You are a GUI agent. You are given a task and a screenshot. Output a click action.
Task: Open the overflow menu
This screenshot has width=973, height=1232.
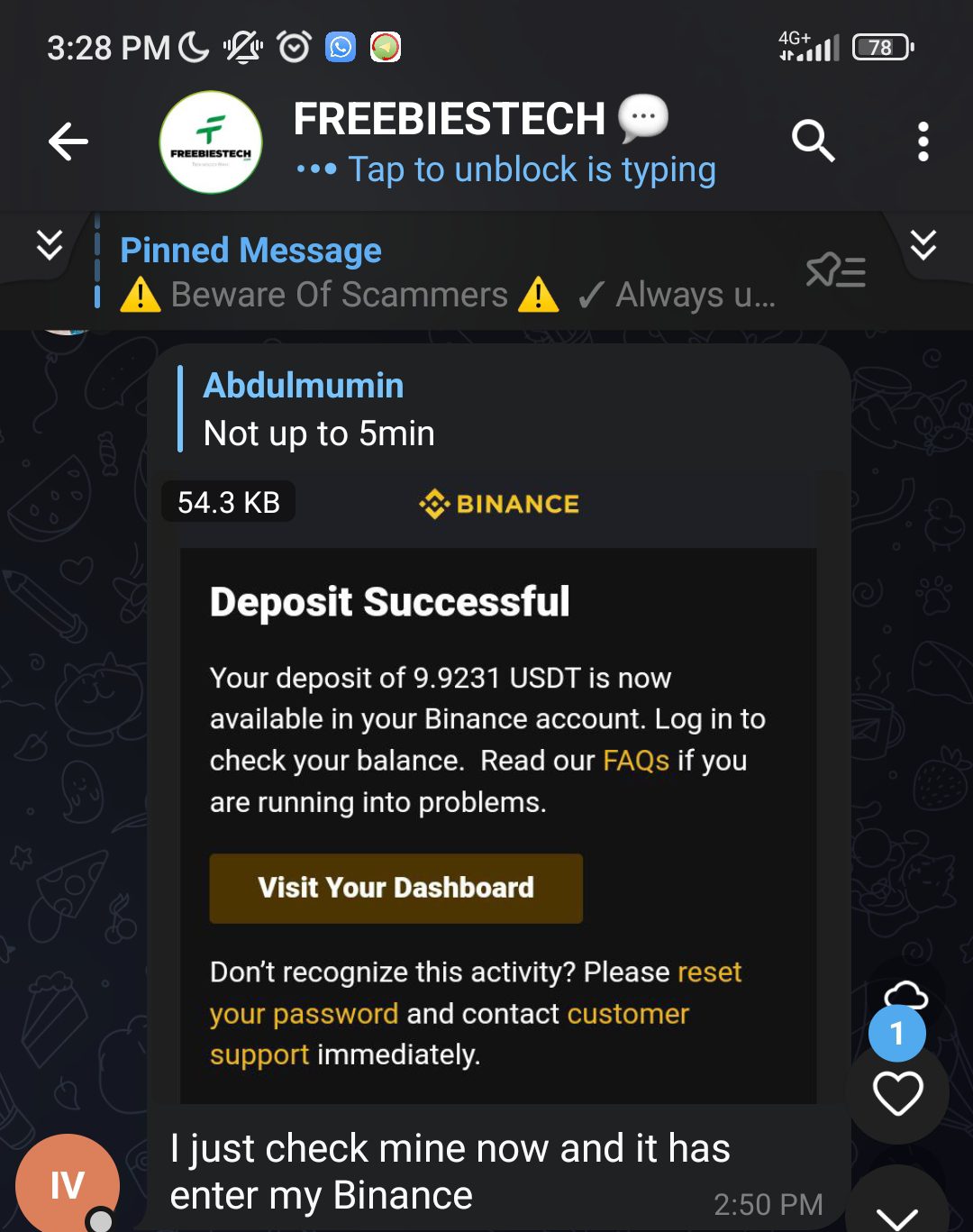point(923,141)
